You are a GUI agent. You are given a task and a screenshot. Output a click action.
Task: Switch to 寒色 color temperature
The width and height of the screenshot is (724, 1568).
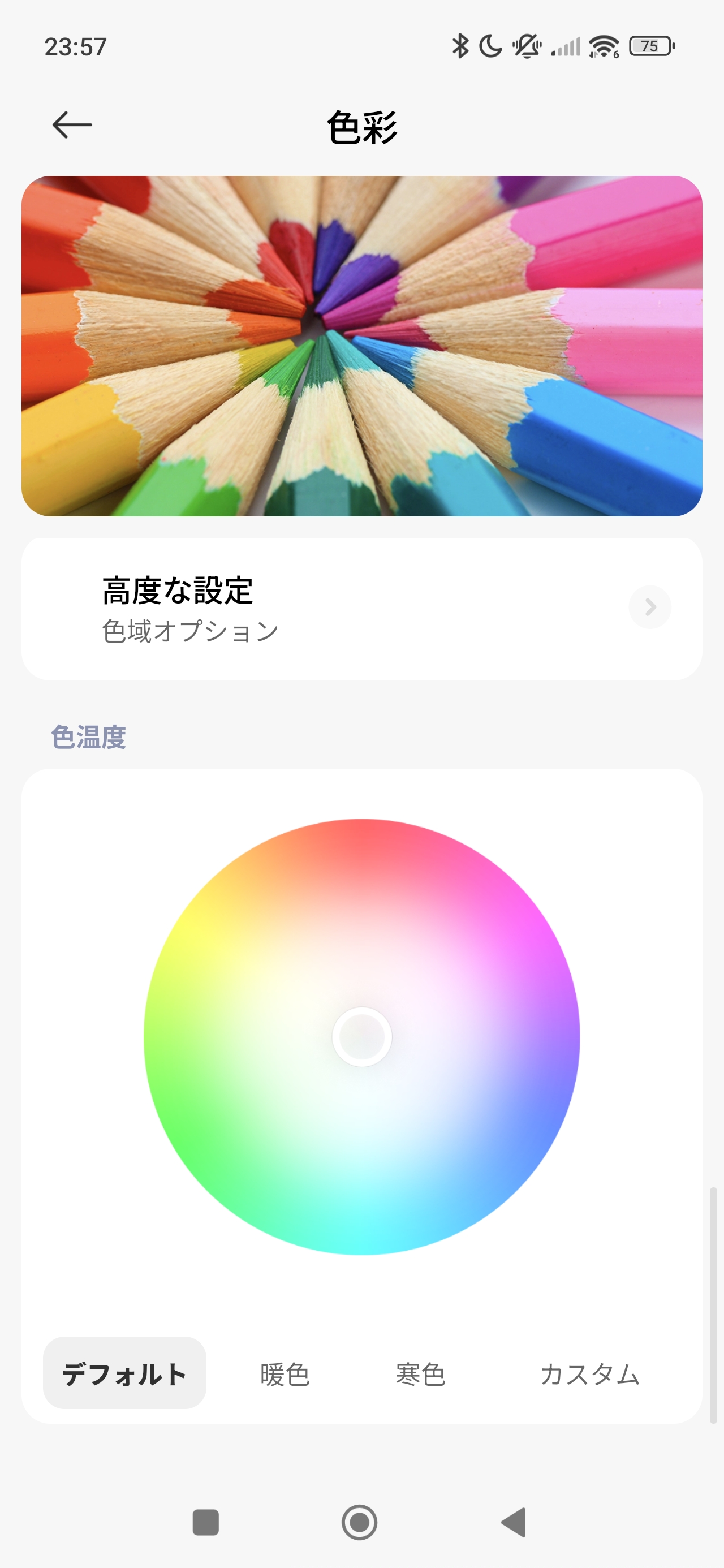(420, 1374)
